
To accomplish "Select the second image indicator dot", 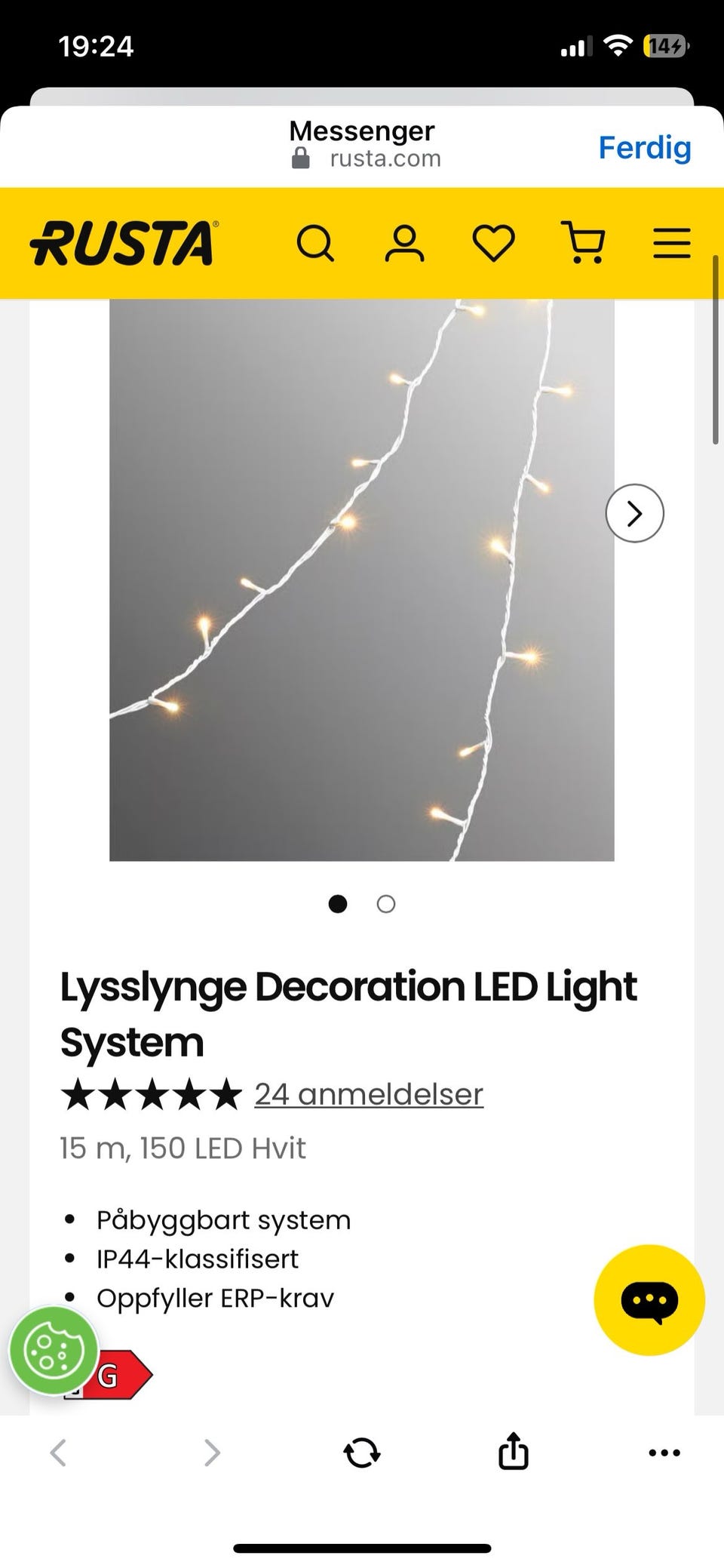I will tap(386, 904).
